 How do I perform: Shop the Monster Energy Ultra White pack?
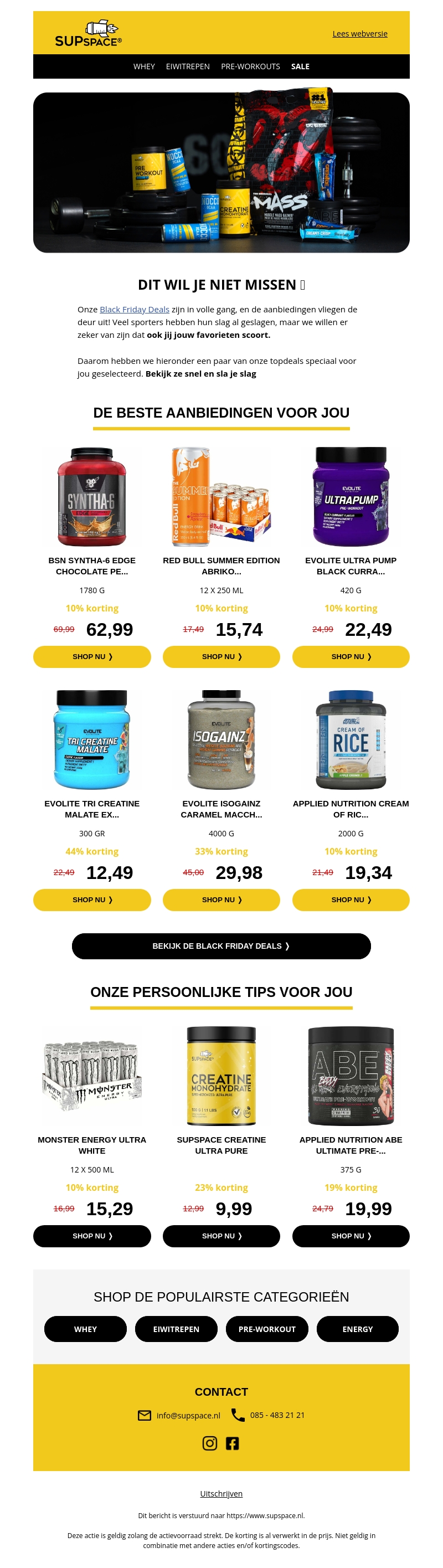coord(92,1236)
